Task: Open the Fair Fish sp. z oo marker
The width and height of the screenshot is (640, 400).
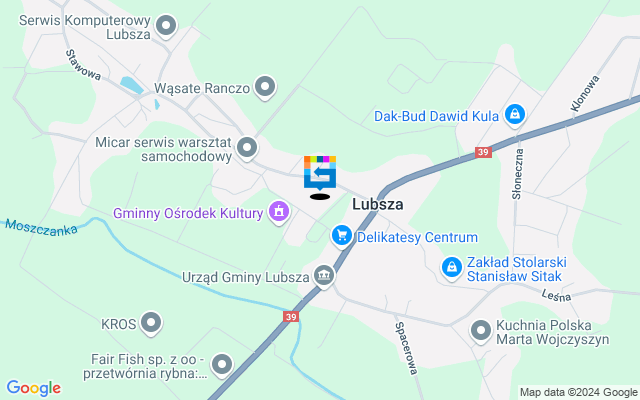Action: click(221, 365)
